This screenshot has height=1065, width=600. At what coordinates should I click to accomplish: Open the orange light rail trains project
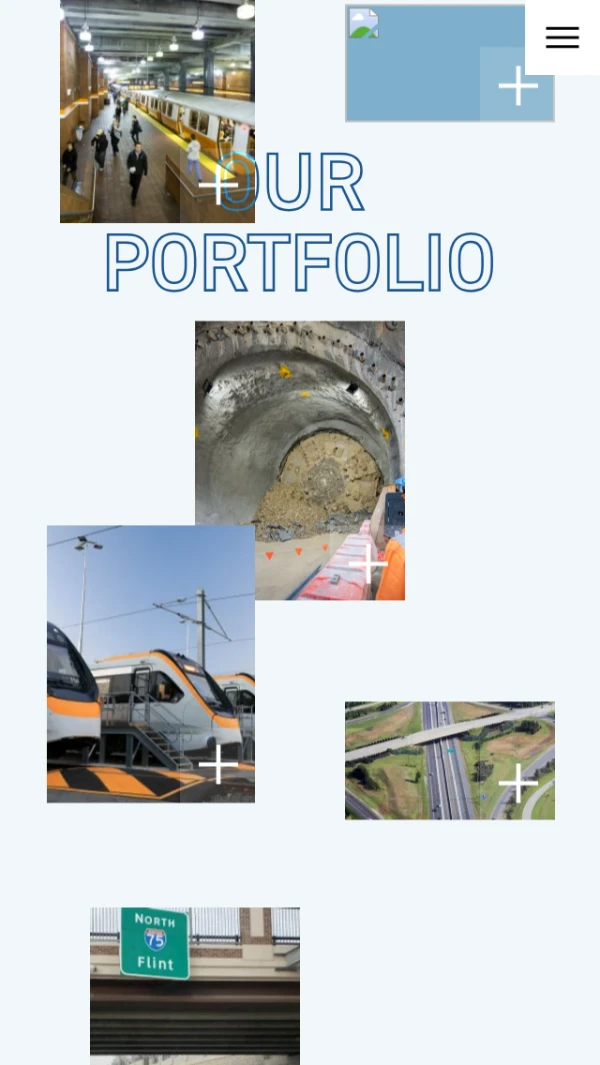pyautogui.click(x=150, y=665)
